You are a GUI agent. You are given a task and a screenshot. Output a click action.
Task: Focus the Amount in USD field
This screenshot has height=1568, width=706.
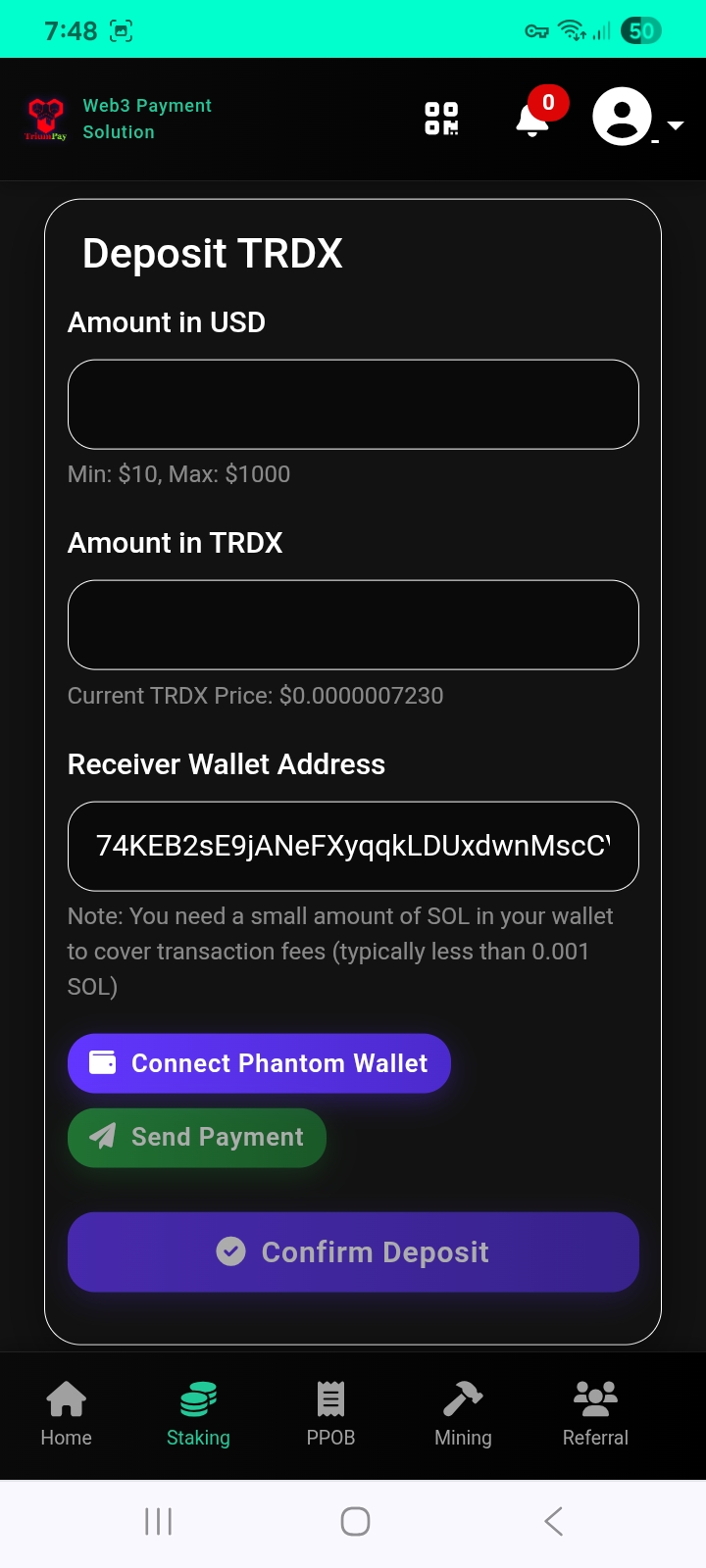[353, 404]
